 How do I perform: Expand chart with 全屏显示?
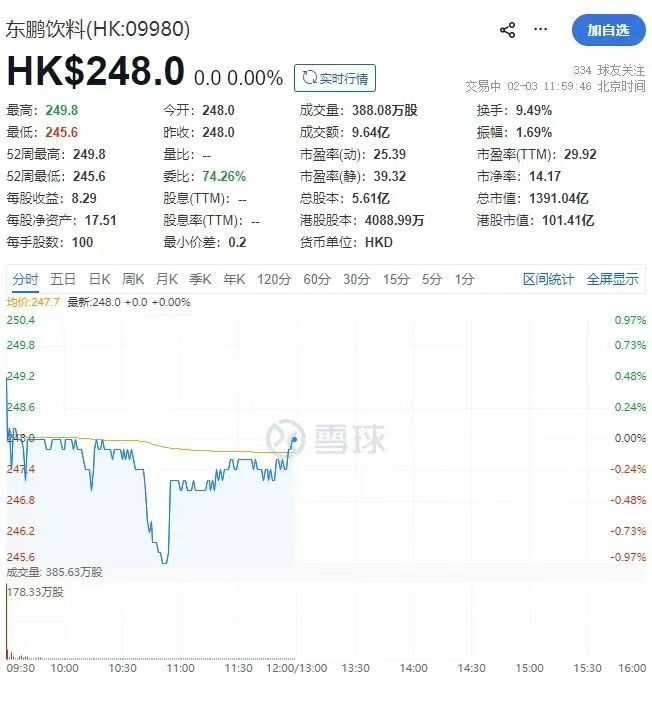[612, 280]
